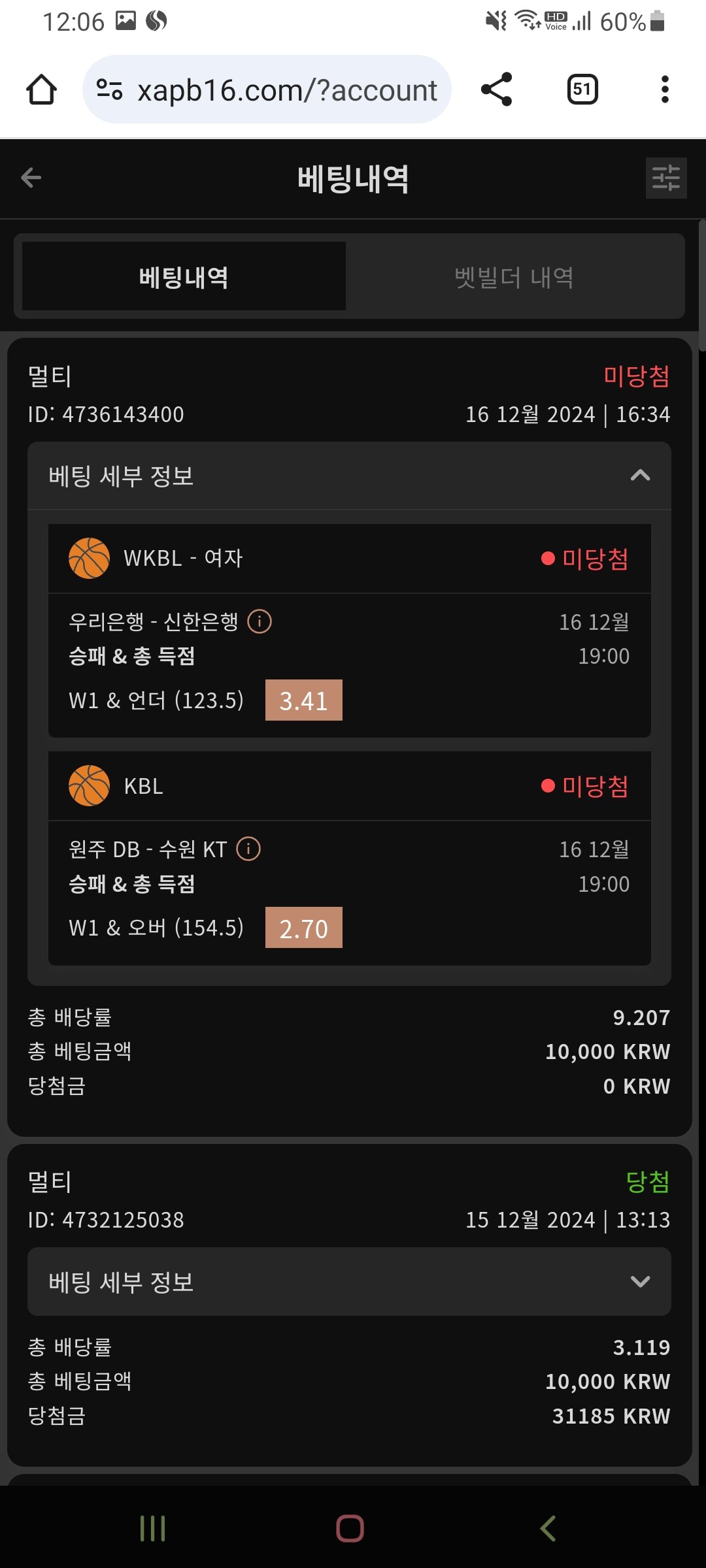Share this page from the browser
The height and width of the screenshot is (1568, 706).
pyautogui.click(x=497, y=90)
